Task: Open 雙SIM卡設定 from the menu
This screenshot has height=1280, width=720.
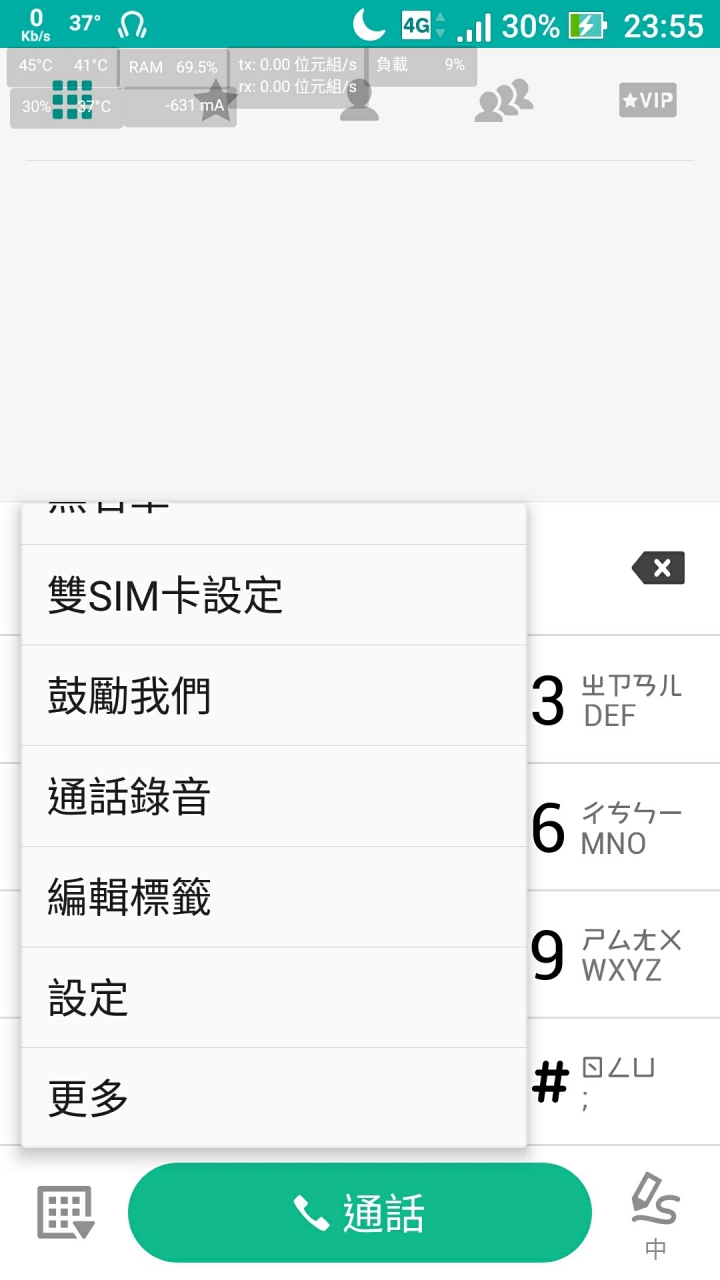Action: pyautogui.click(x=274, y=596)
